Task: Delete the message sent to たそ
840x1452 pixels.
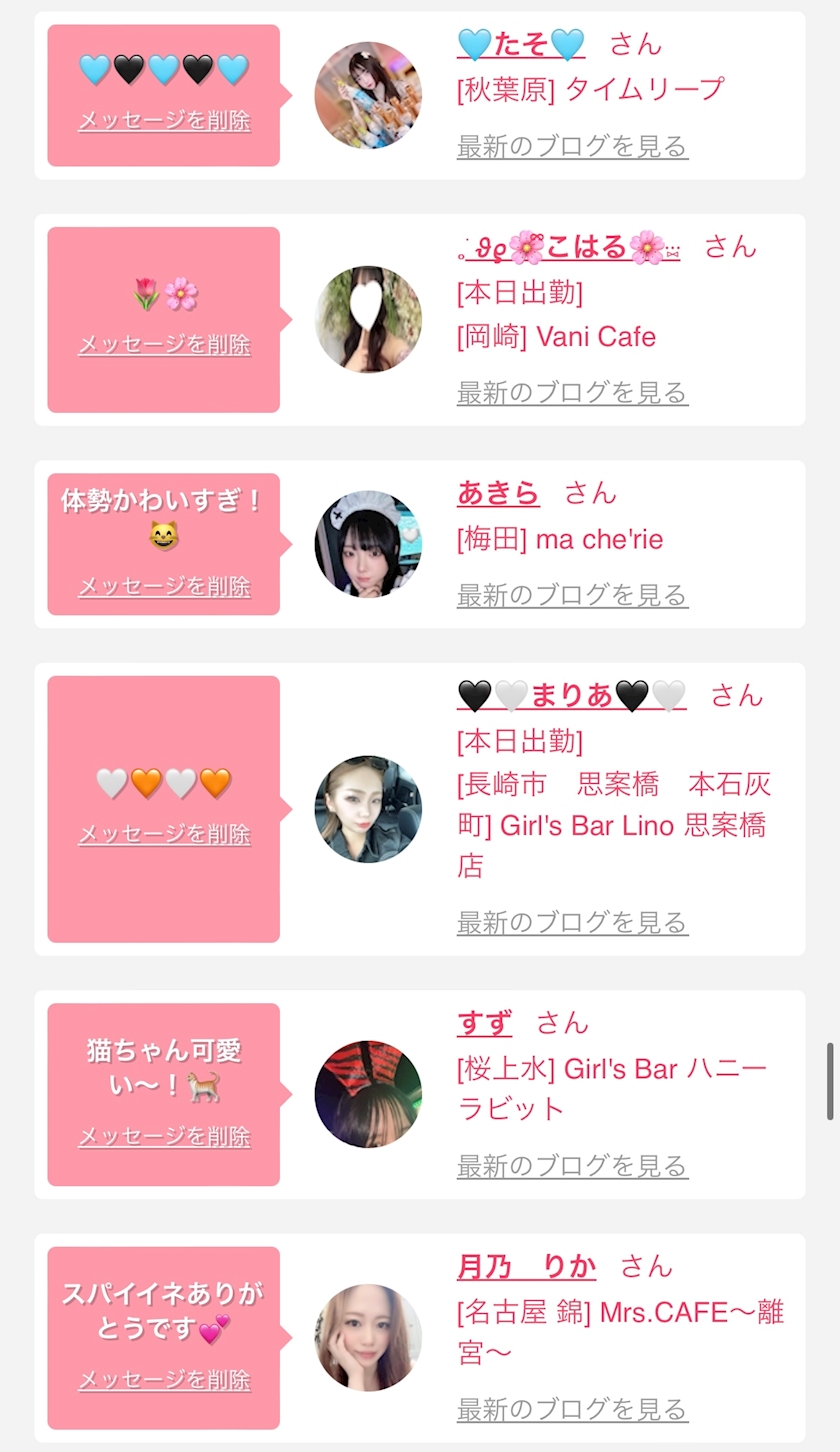Action: (x=164, y=121)
